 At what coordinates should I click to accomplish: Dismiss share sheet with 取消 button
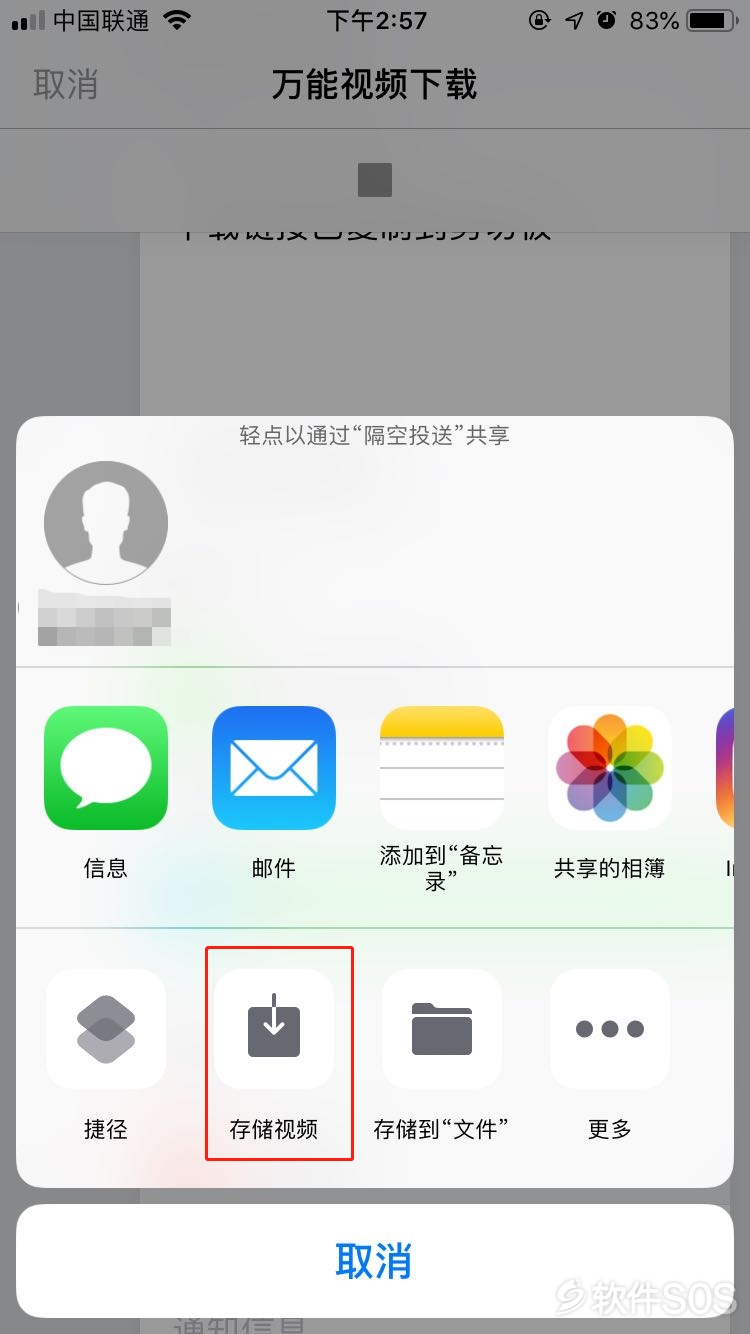[x=374, y=1261]
